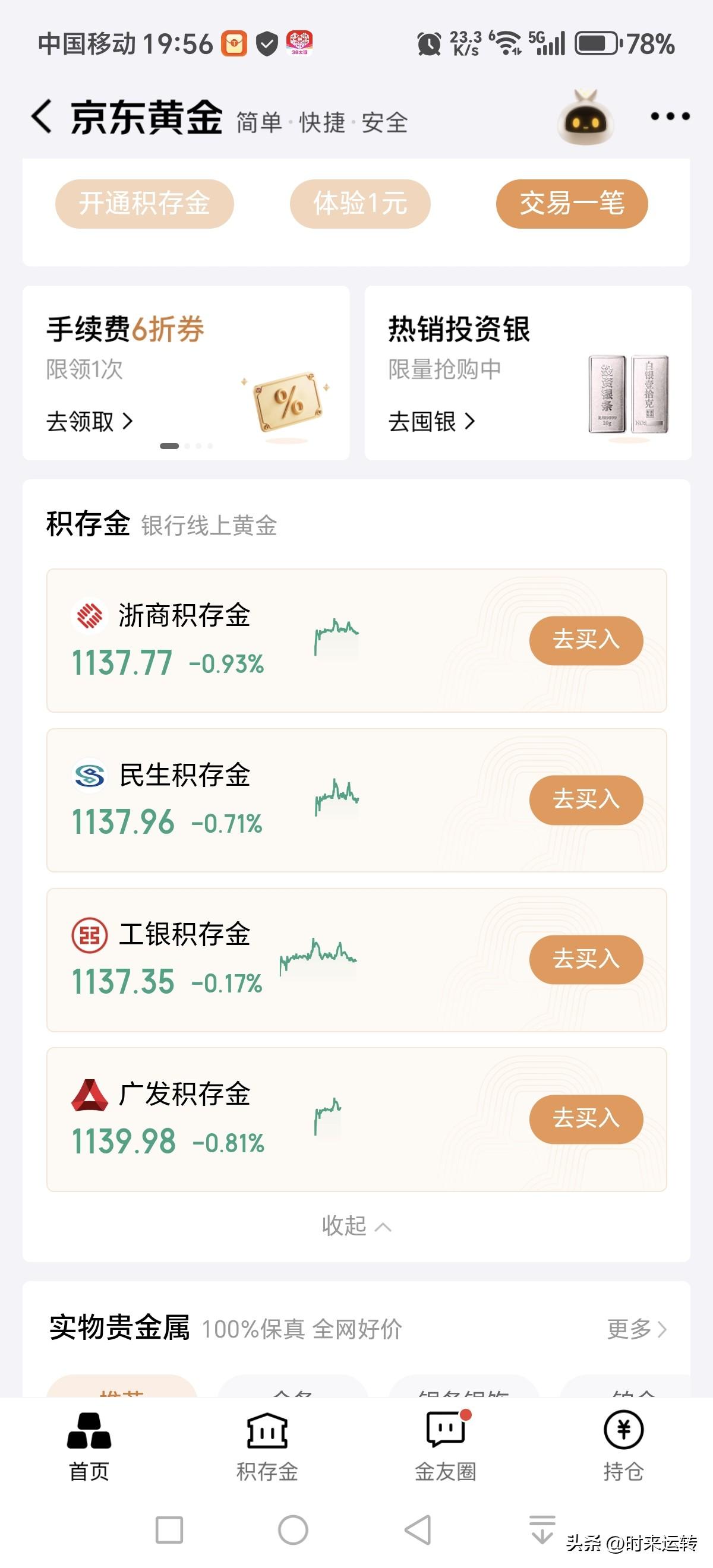This screenshot has height=1568, width=713.
Task: View 更多 physical precious metals
Action: click(x=636, y=1329)
